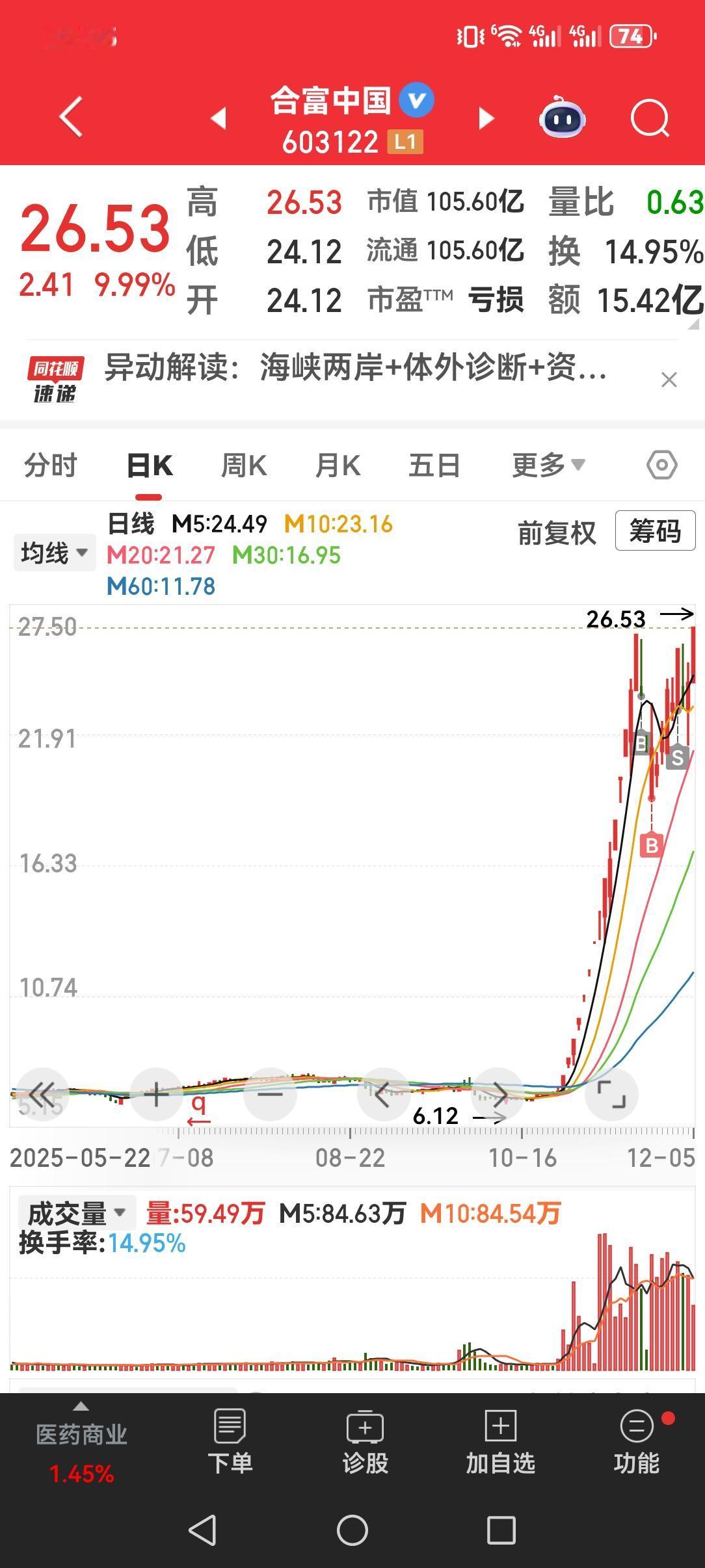Expand the 更多 chart period dropdown
Viewport: 705px width, 1568px height.
[x=546, y=464]
